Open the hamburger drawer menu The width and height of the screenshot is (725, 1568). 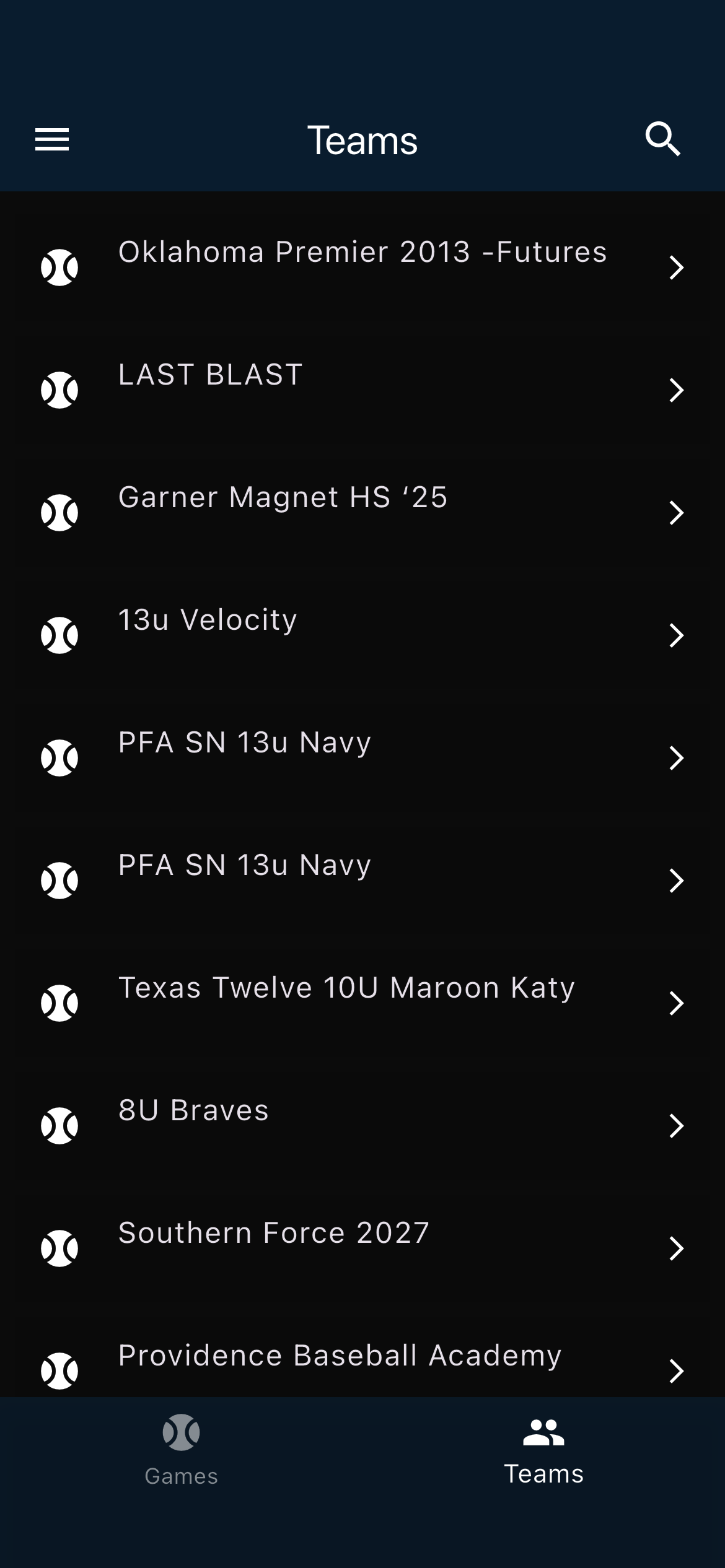(52, 139)
